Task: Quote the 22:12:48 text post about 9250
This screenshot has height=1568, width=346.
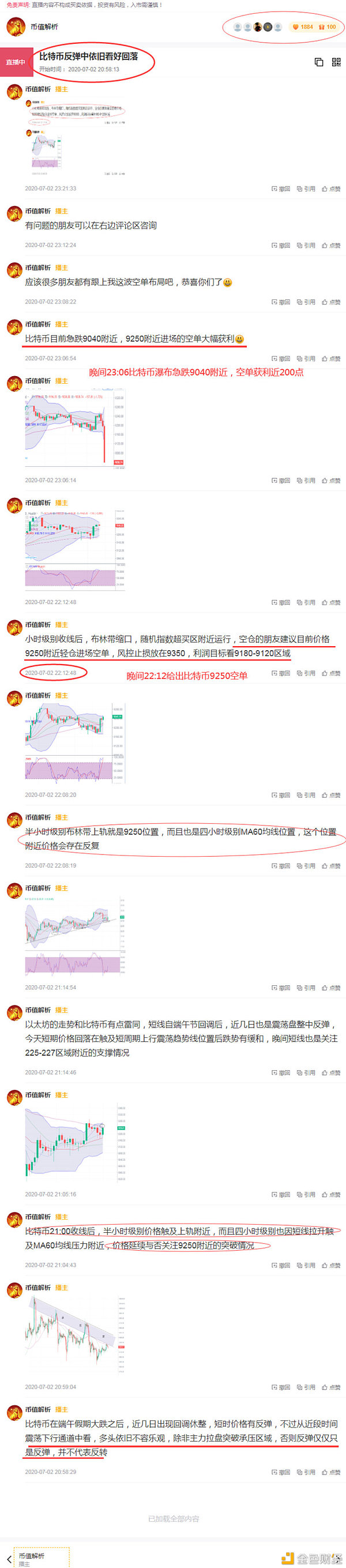Action: click(x=306, y=673)
